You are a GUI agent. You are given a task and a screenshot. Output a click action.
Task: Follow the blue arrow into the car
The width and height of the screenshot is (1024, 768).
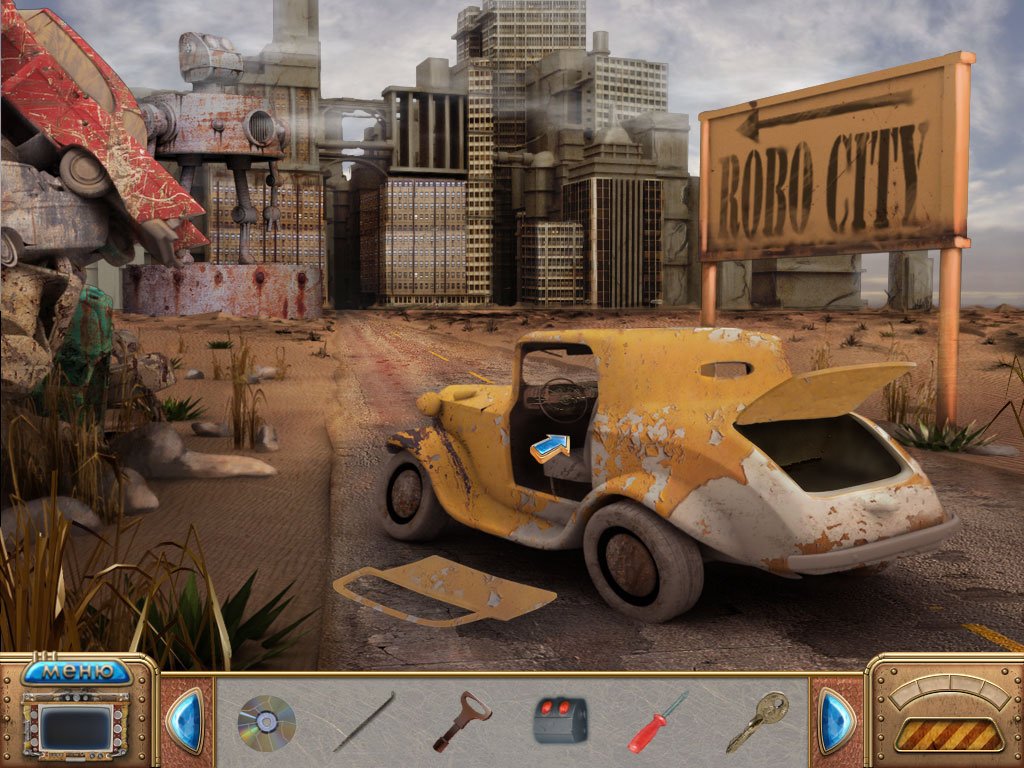point(549,448)
